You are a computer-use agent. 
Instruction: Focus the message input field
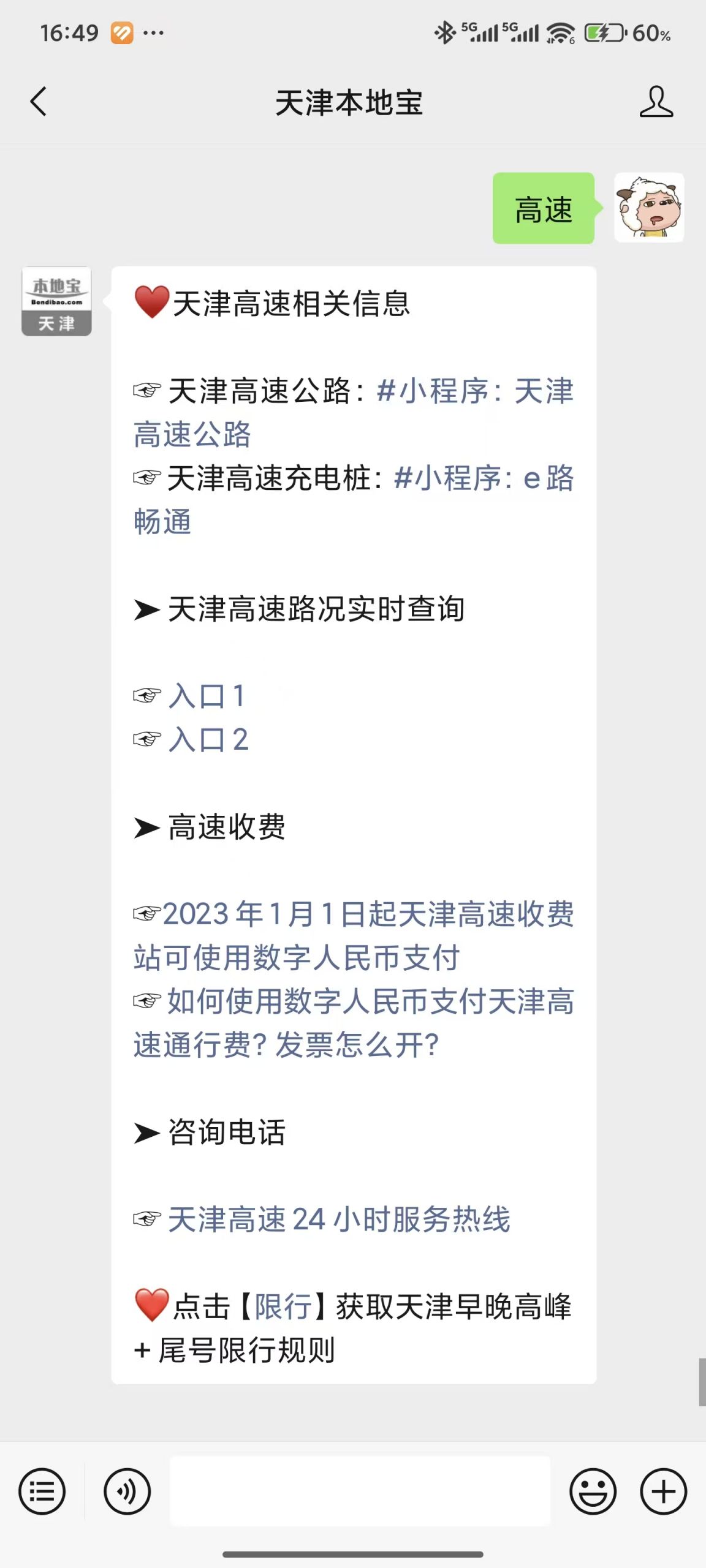pos(360,1491)
